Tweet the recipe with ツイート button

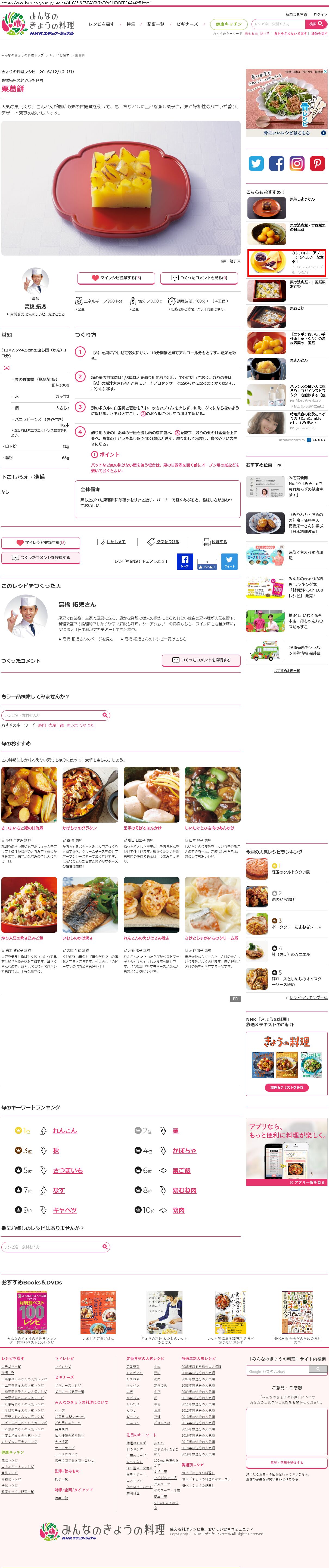tap(229, 561)
